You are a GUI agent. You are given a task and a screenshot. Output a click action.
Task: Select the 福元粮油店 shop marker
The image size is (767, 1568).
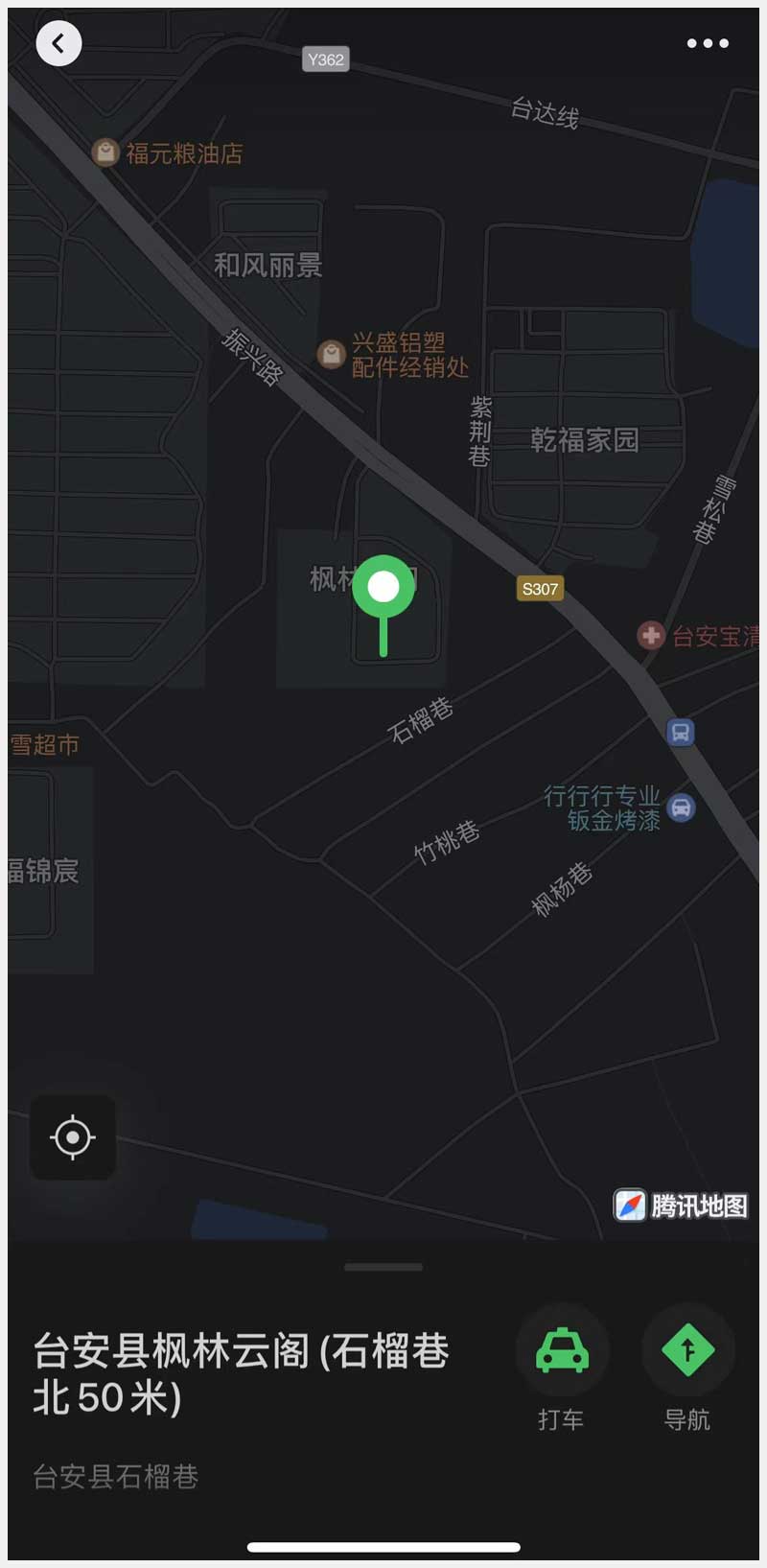105,152
